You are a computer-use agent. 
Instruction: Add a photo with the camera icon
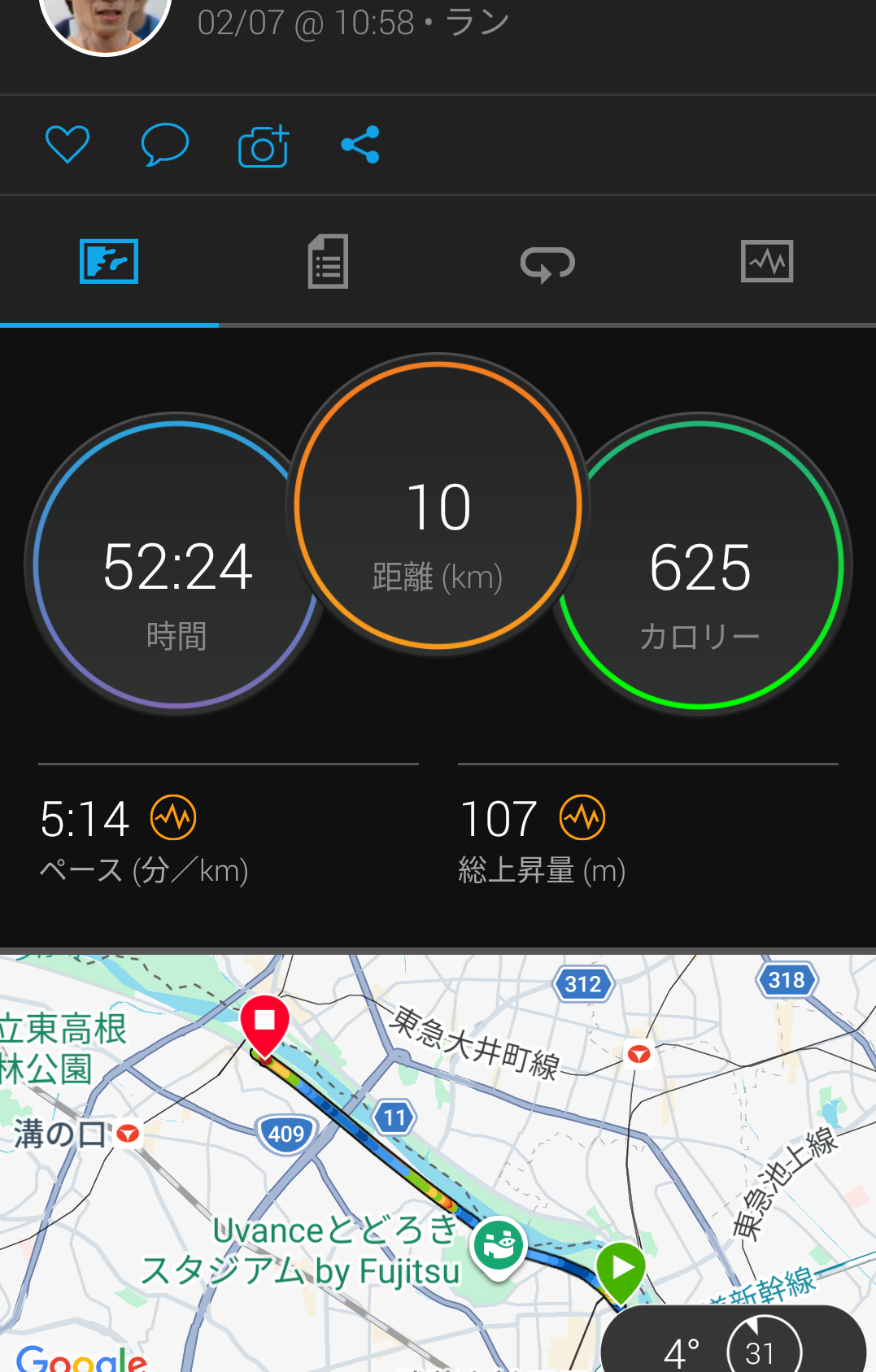[x=264, y=146]
